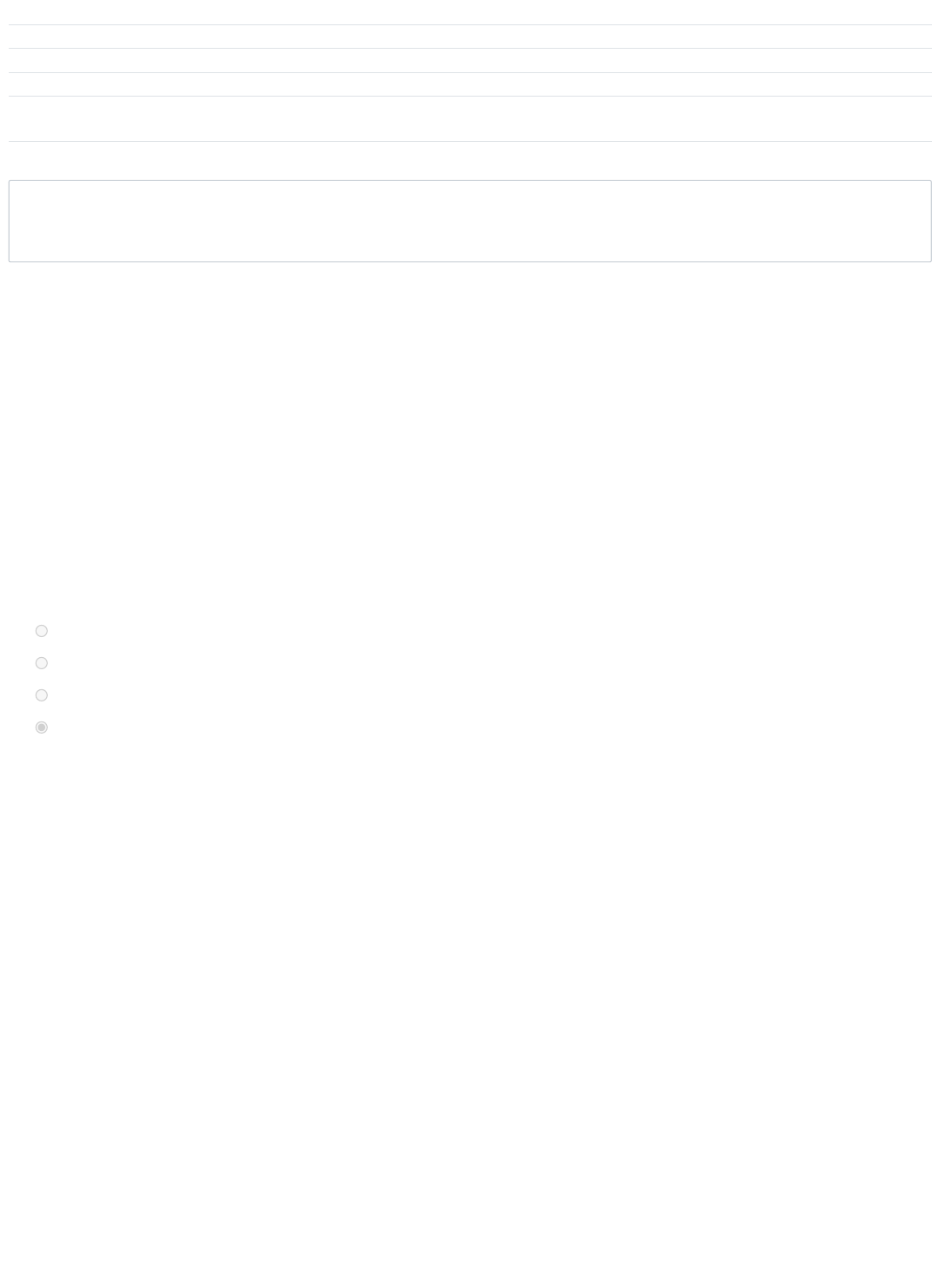This screenshot has width=939, height=1288.
Task: Select the second radio button option
Action: tap(42, 663)
